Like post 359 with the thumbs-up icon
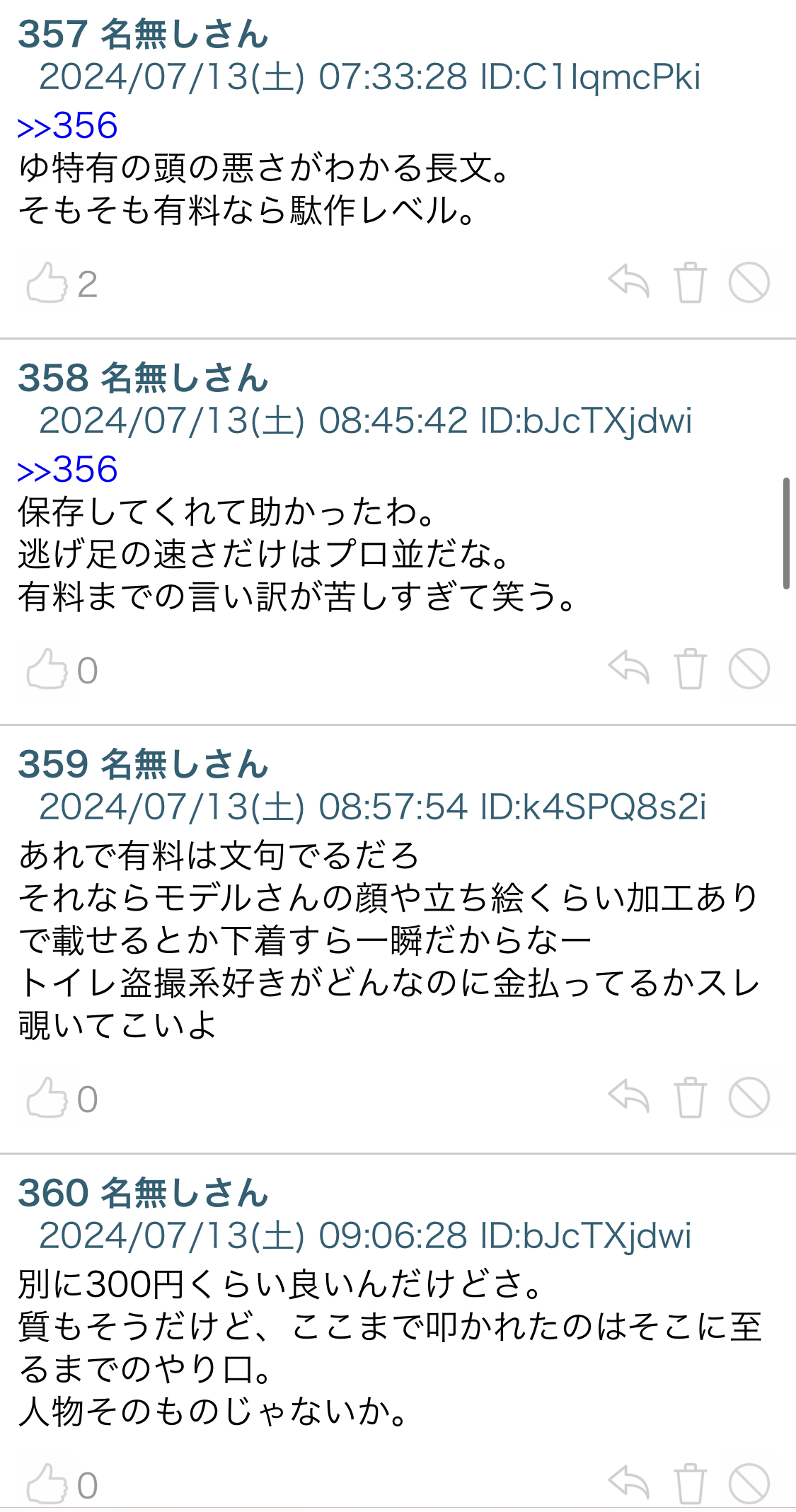The image size is (796, 1512). tap(46, 1097)
